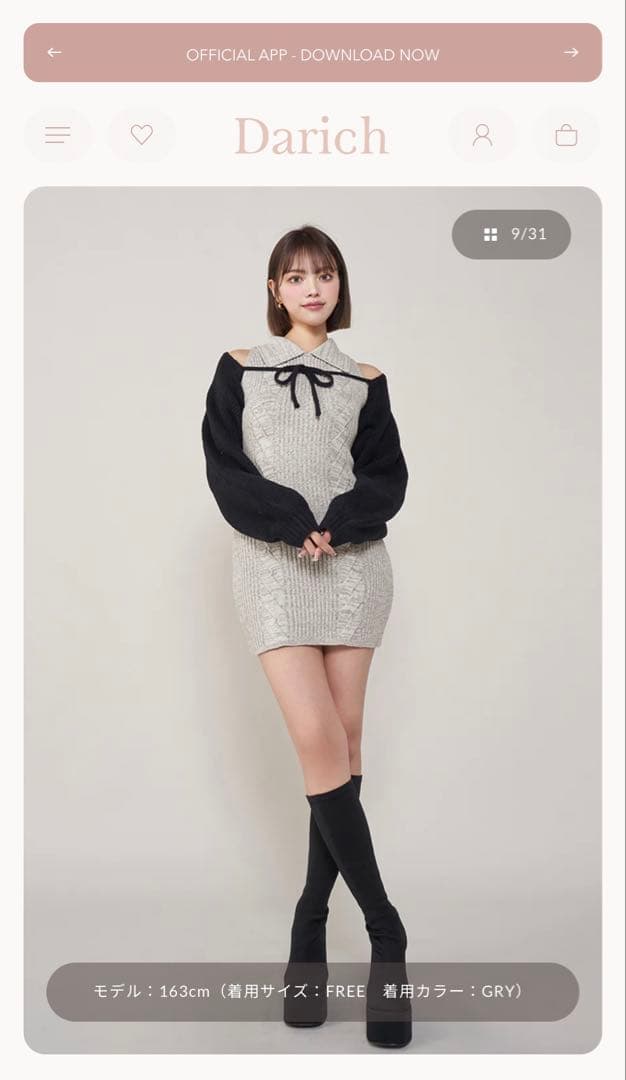Open the account profile
The height and width of the screenshot is (1080, 626).
(x=483, y=135)
